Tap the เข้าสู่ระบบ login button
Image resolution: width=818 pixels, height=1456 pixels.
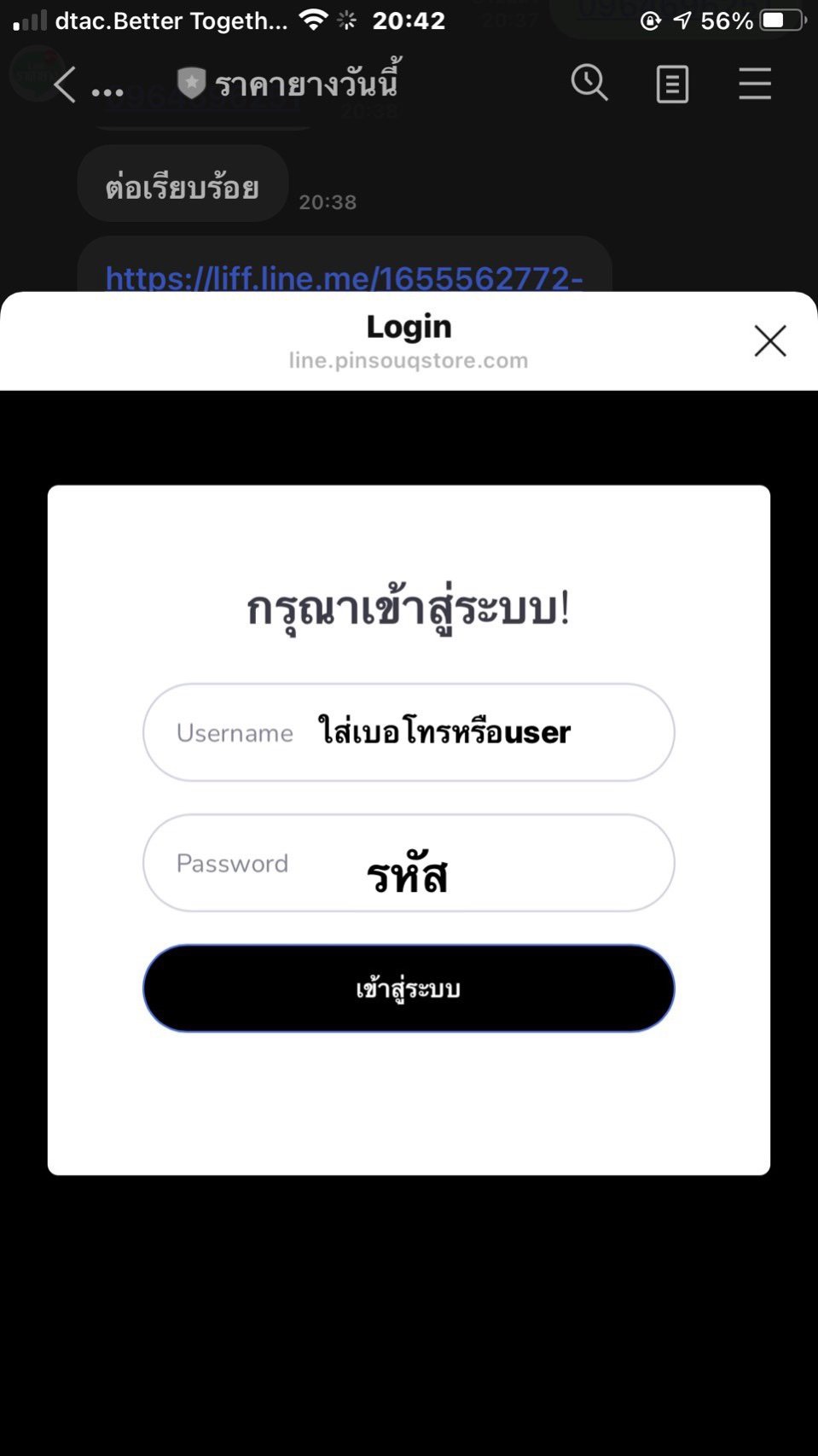coord(409,988)
